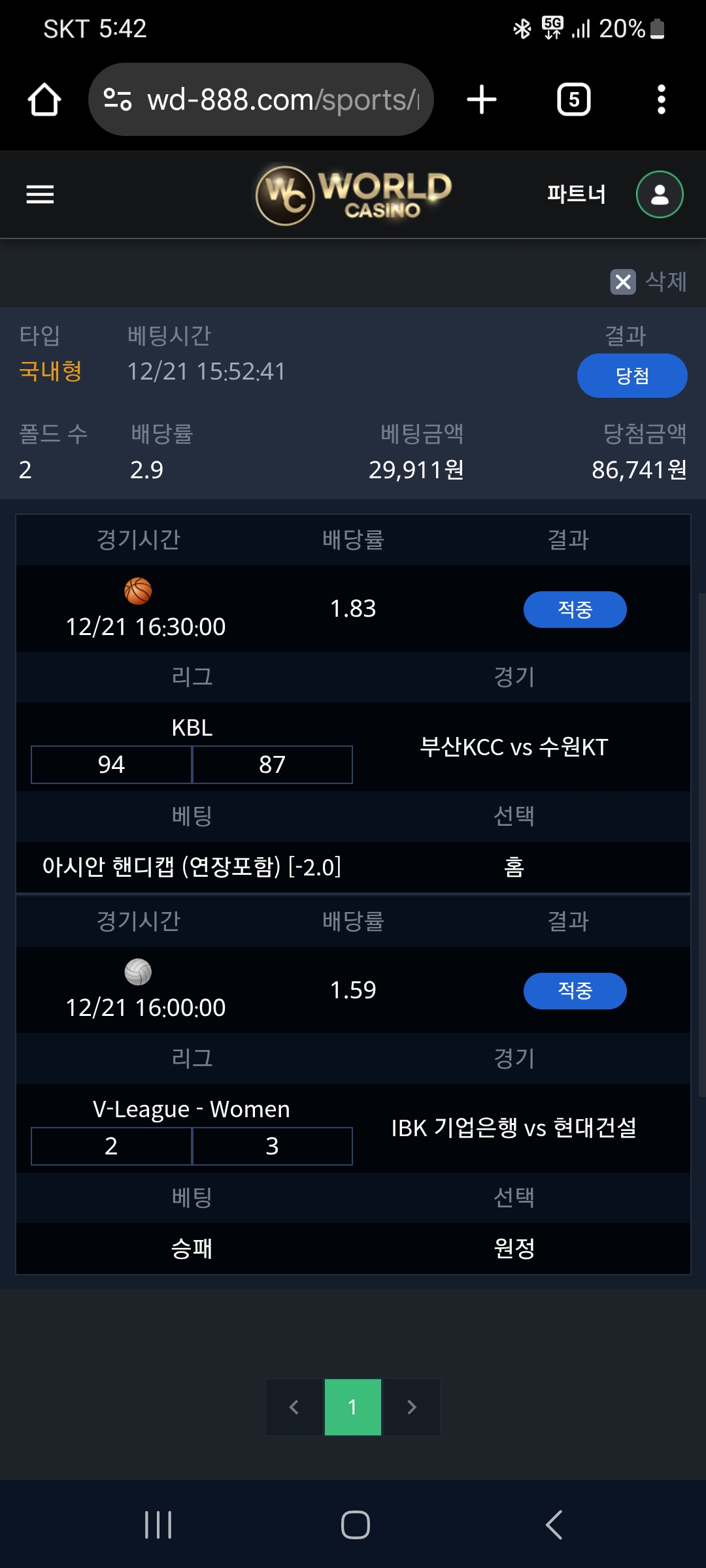The height and width of the screenshot is (1568, 706).
Task: Open the system recent apps view
Action: point(158,1525)
